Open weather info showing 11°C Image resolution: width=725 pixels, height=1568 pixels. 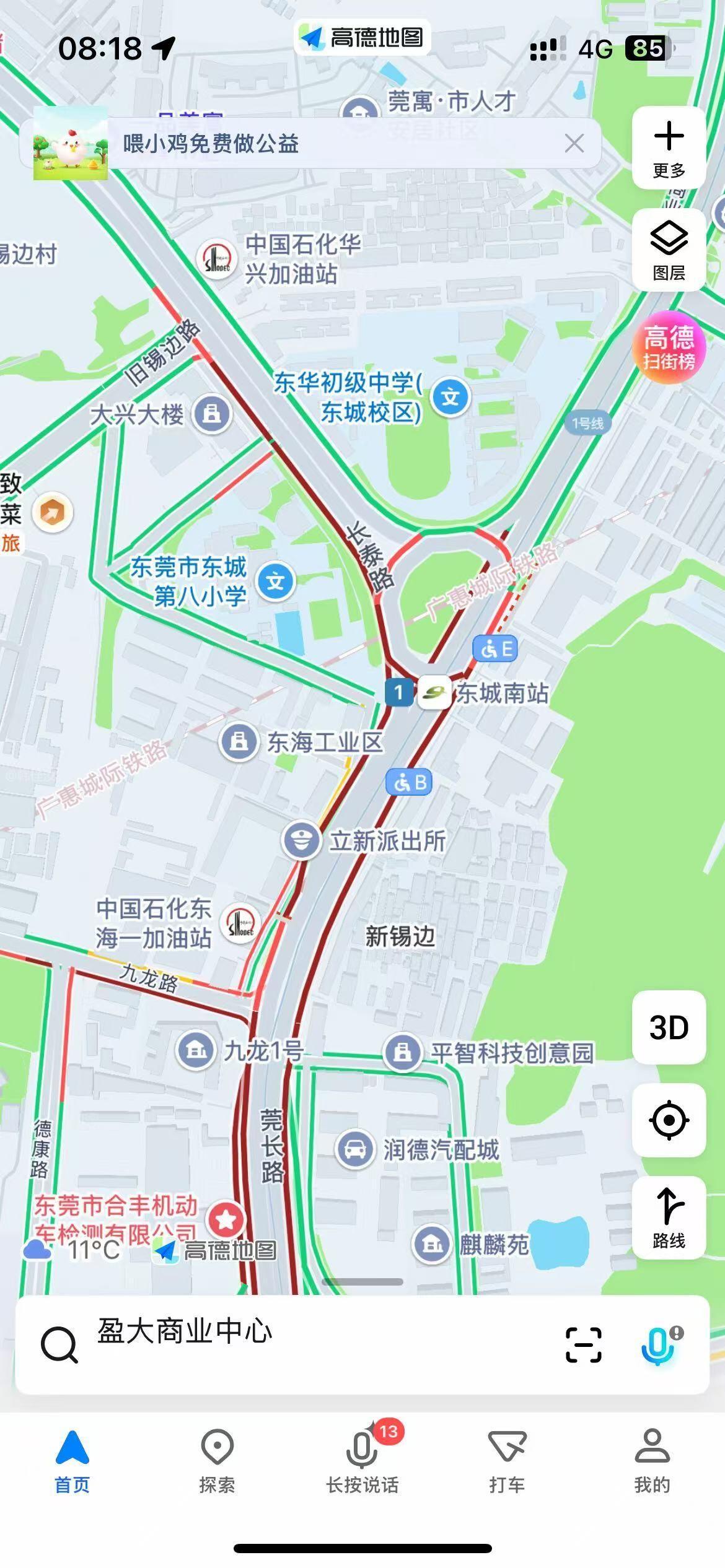point(73,1250)
